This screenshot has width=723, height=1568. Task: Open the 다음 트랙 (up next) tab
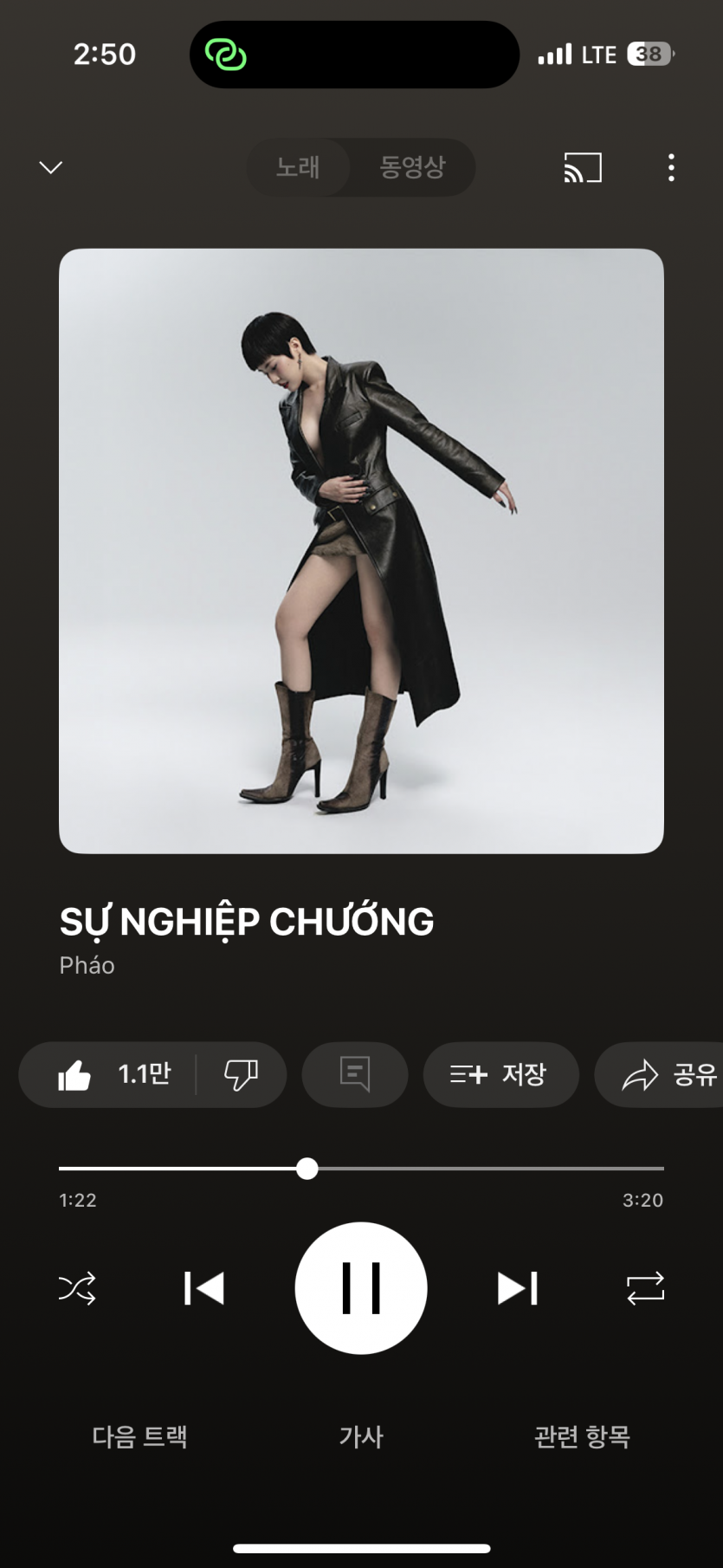point(139,1437)
